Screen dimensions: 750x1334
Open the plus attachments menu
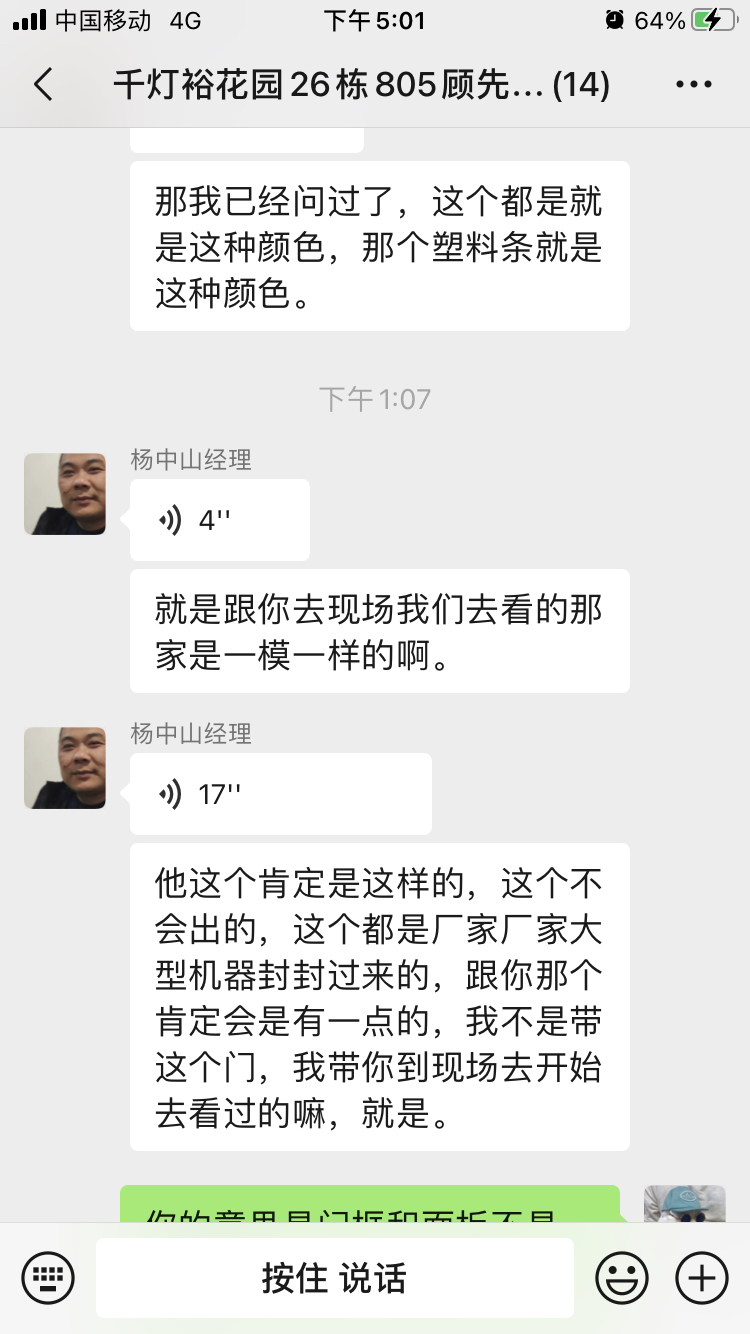click(702, 1277)
